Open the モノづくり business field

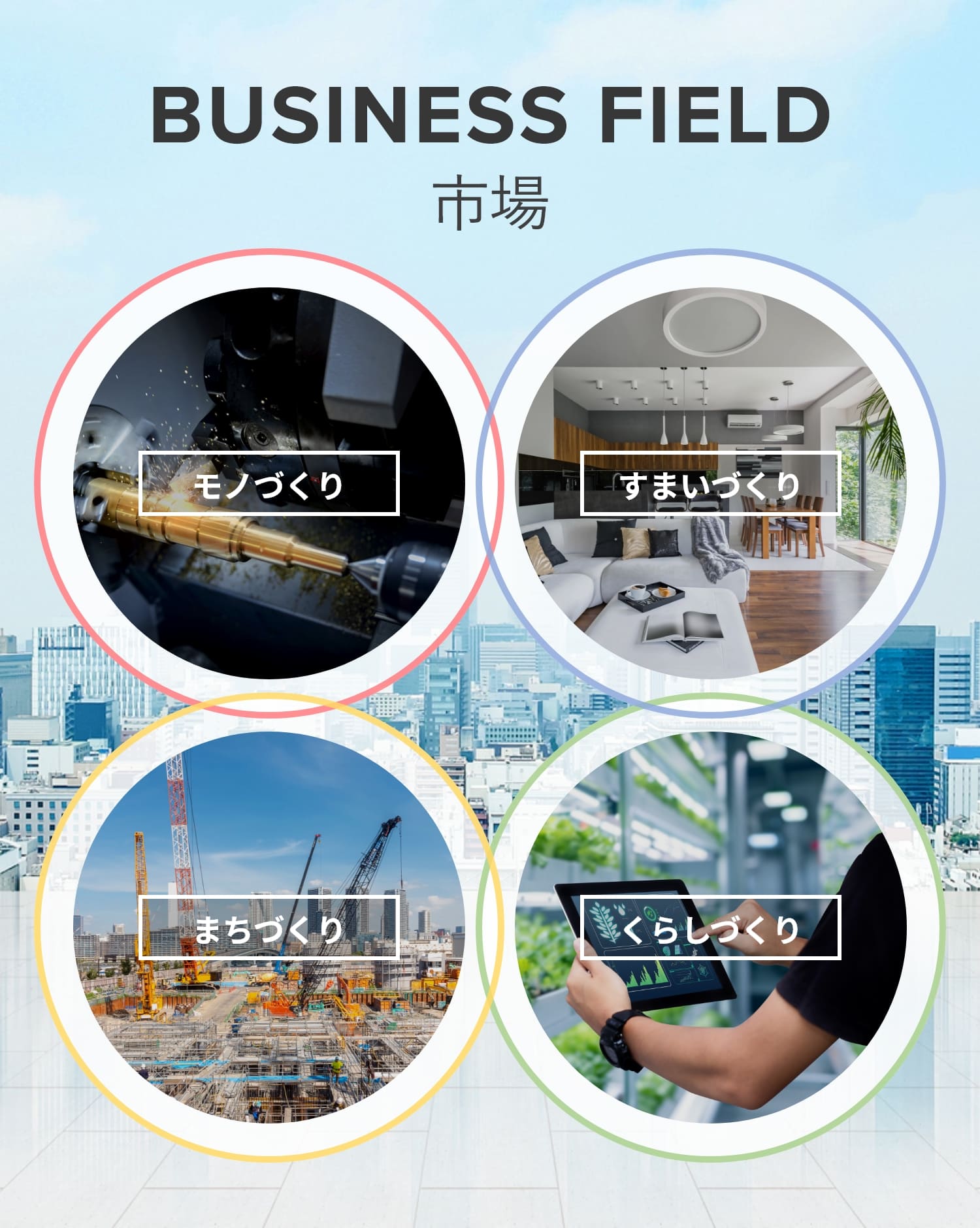269,484
